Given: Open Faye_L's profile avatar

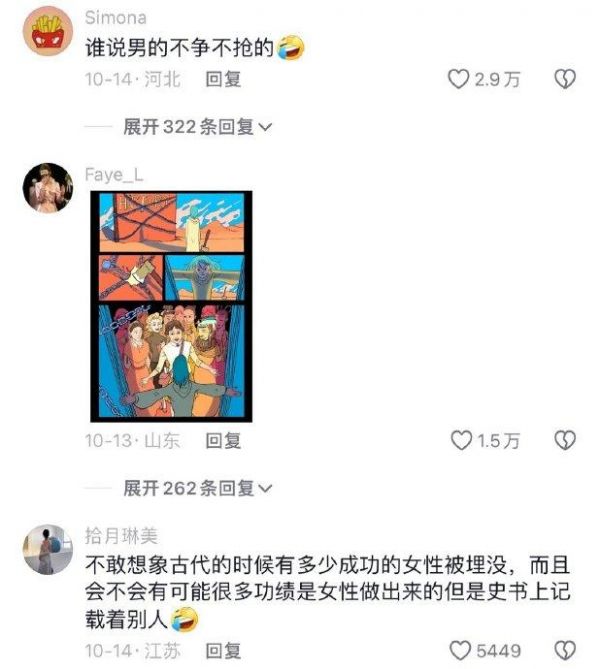Looking at the screenshot, I should 47,188.
